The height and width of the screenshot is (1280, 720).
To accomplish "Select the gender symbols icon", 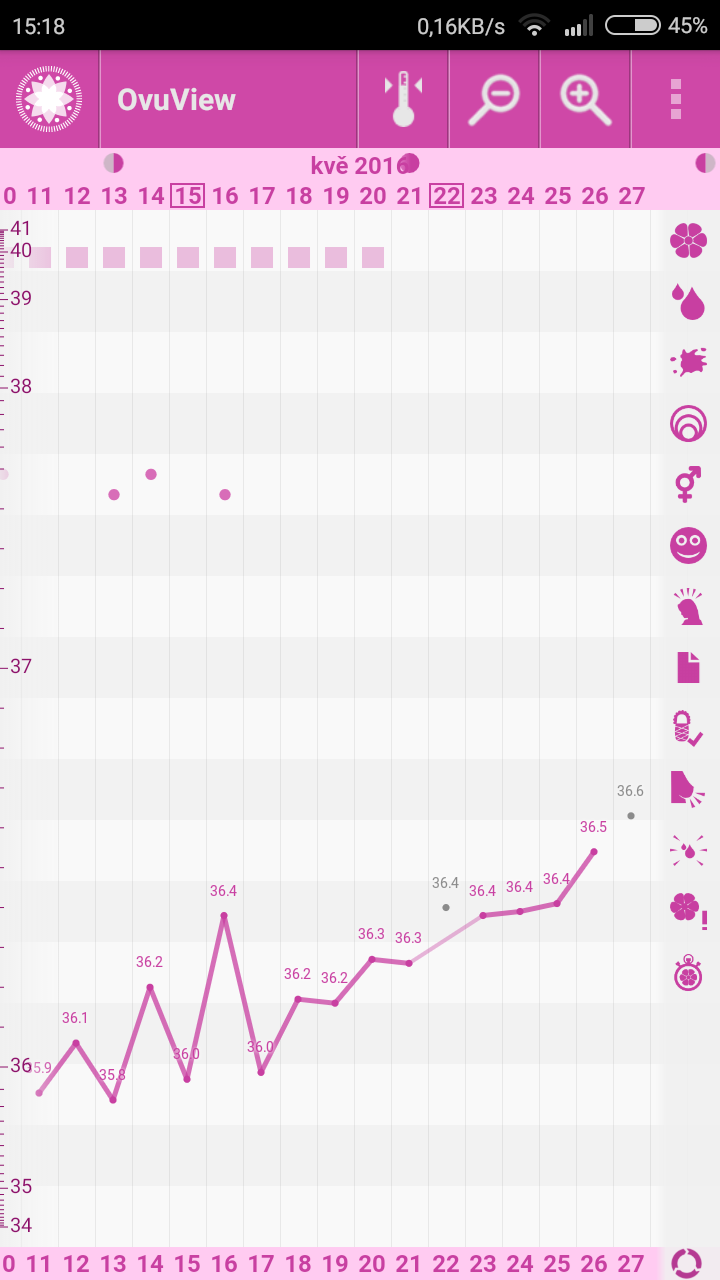I will click(x=688, y=484).
